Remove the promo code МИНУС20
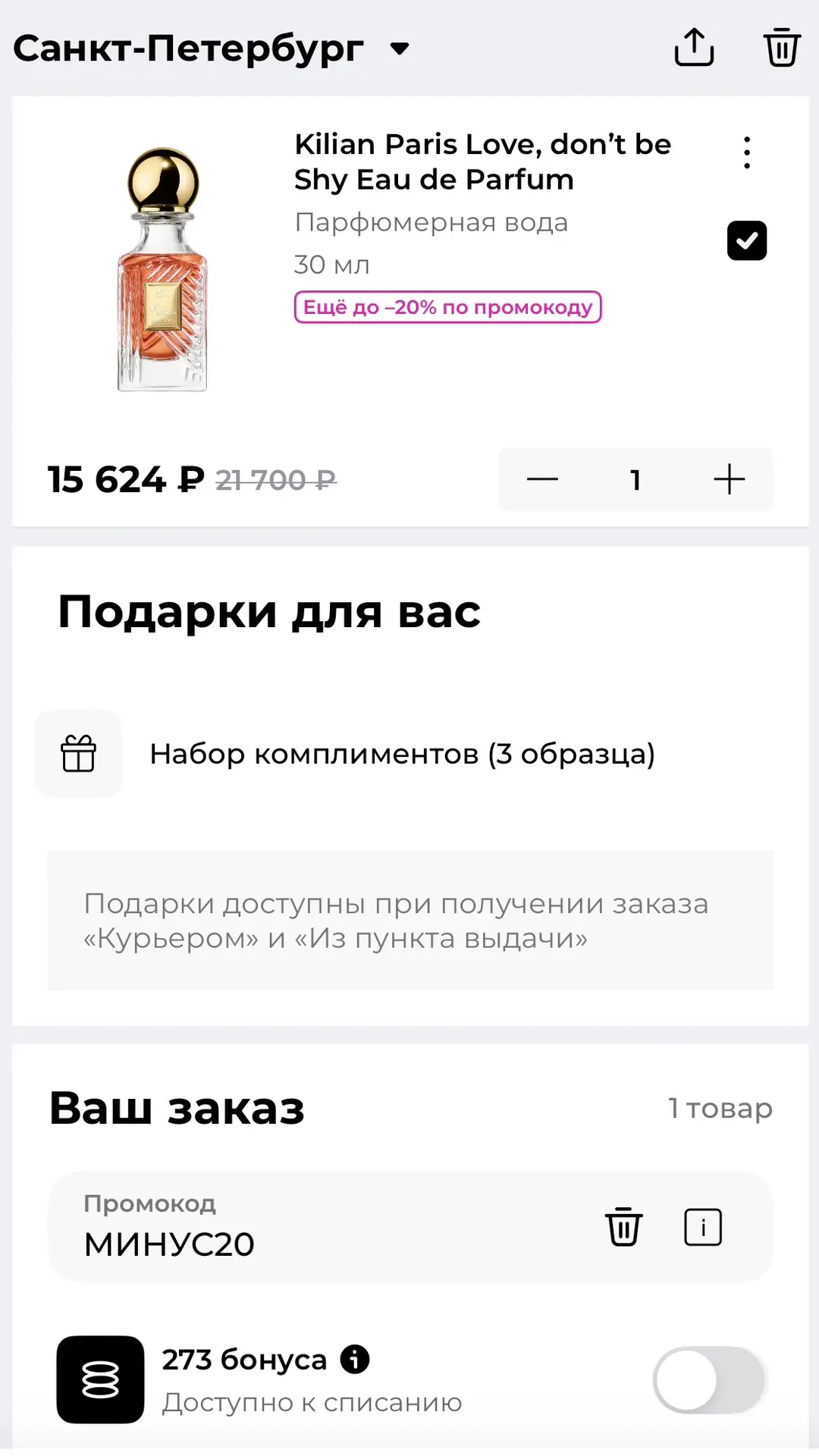 click(623, 1226)
